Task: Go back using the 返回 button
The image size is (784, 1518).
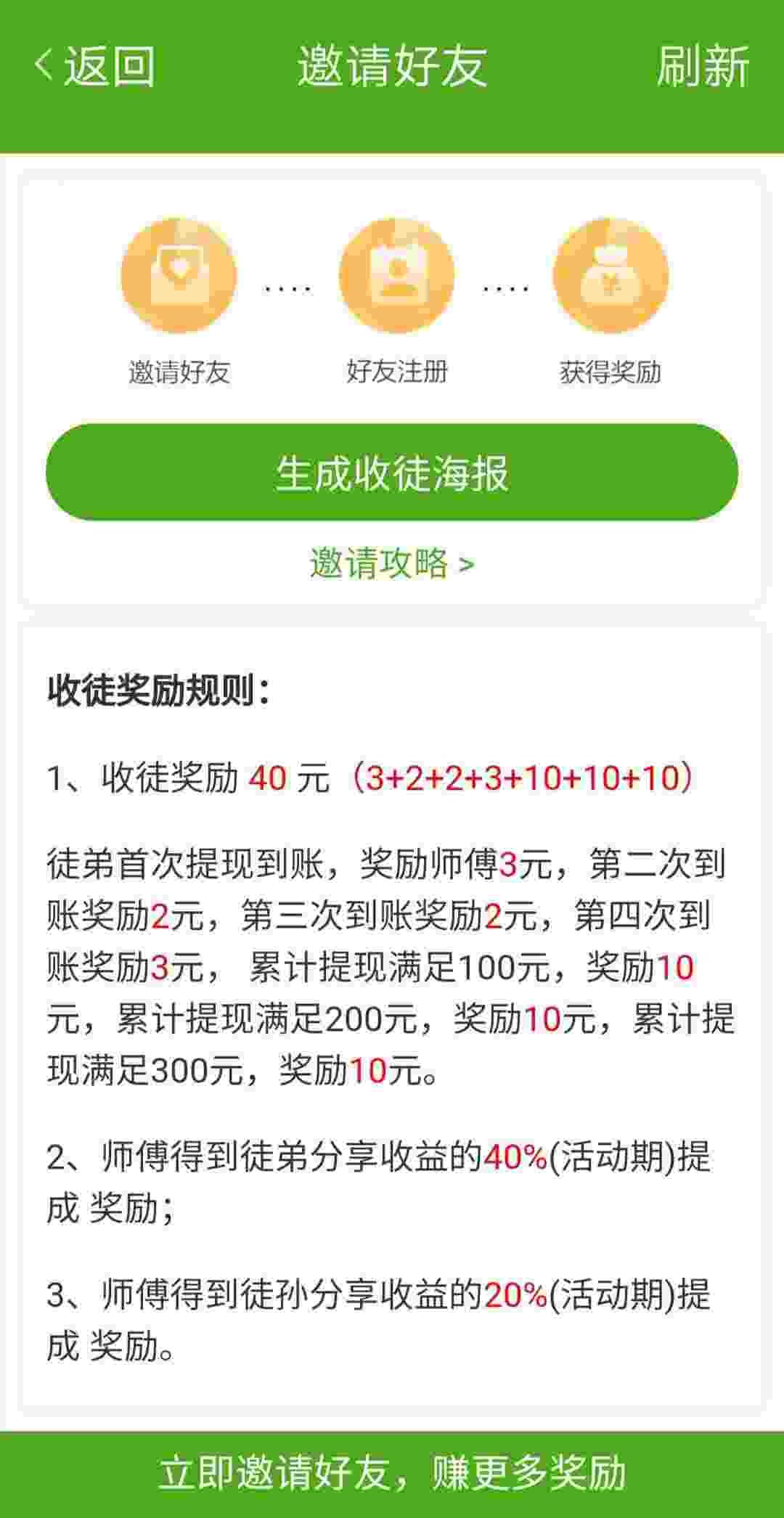Action: (95, 66)
